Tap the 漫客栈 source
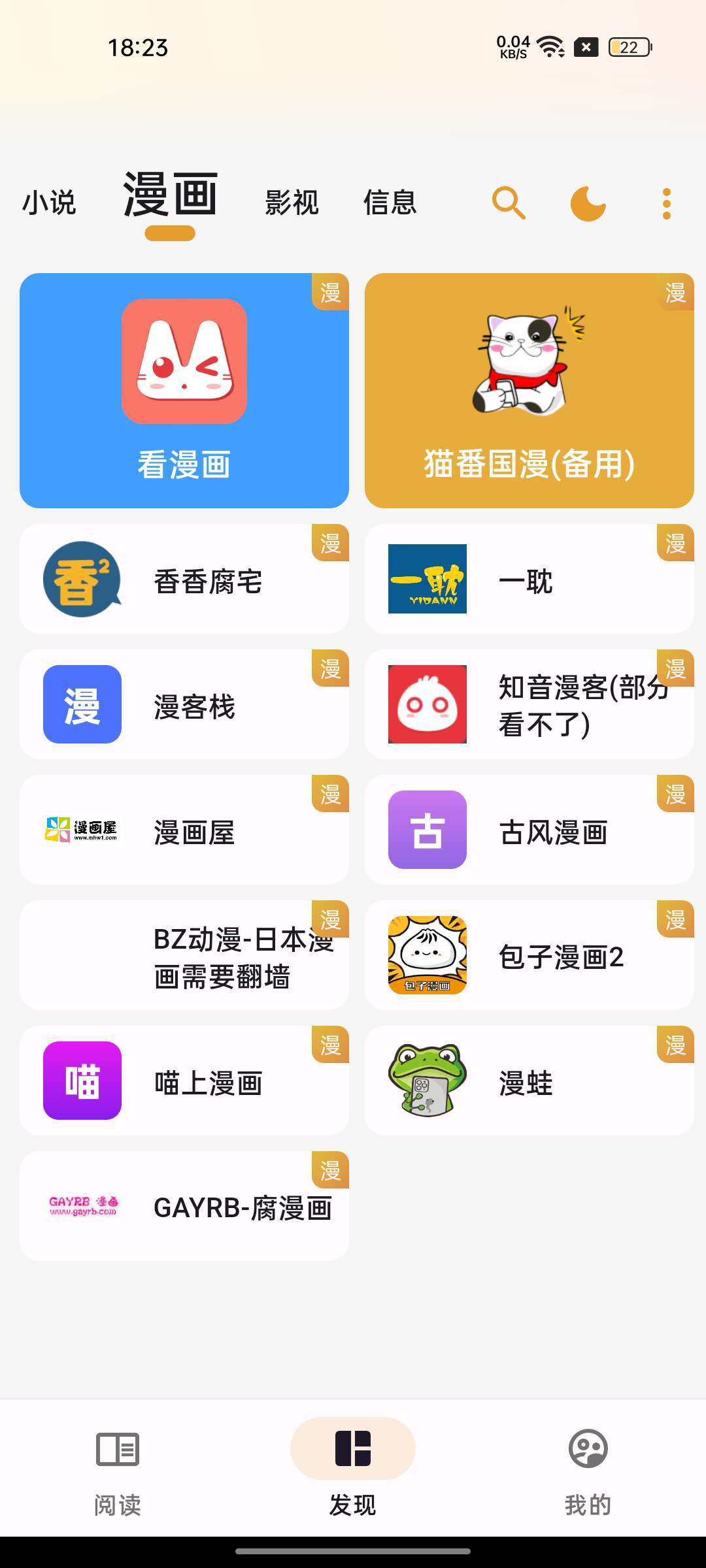 click(x=184, y=704)
